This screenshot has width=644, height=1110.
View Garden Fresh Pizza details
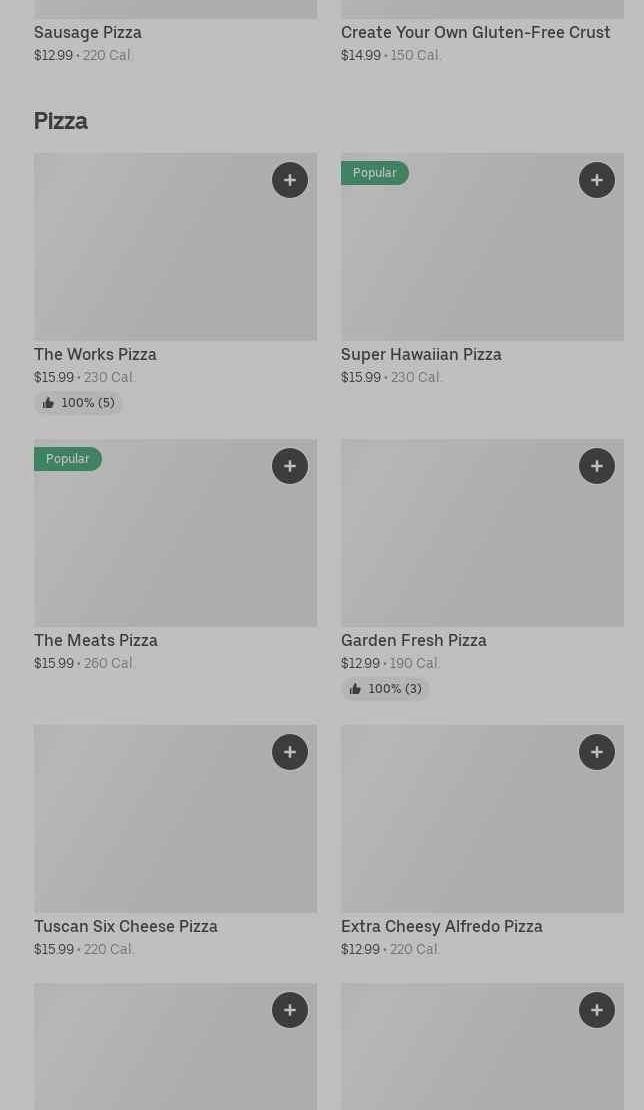click(414, 640)
